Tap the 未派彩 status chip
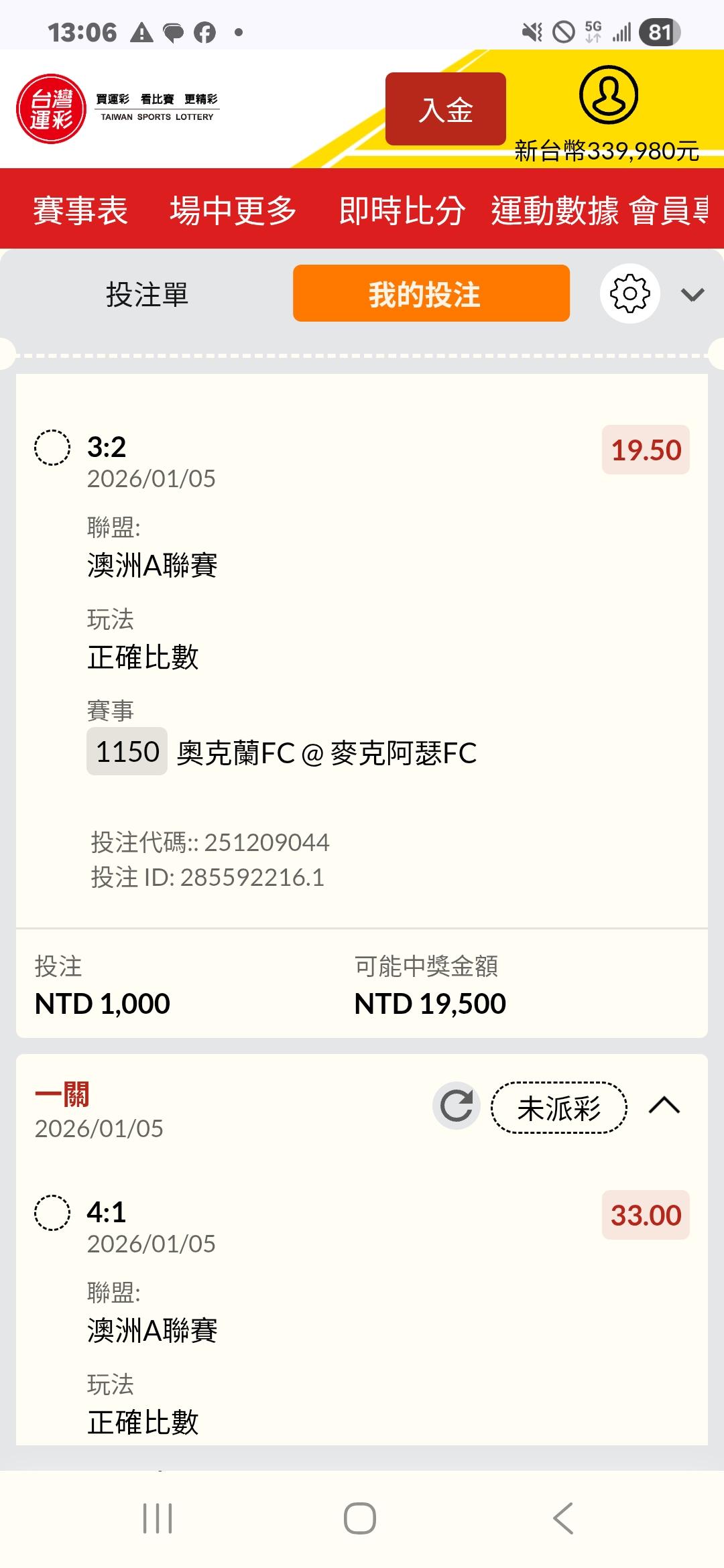 558,1108
